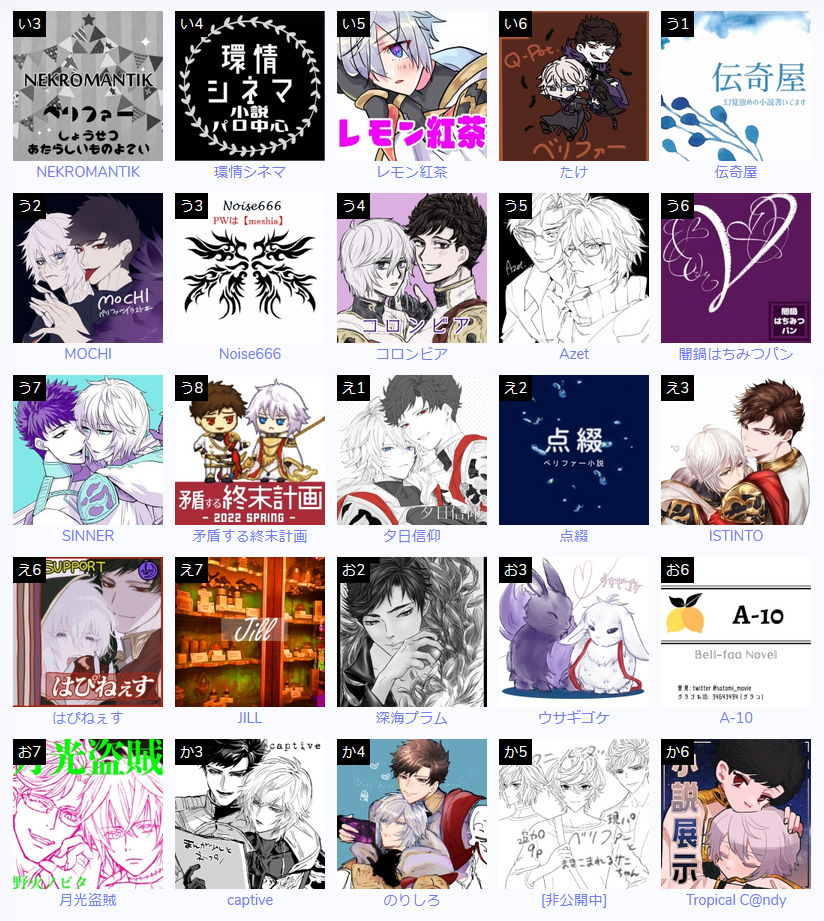Open the 点綴 circle tile

(574, 450)
